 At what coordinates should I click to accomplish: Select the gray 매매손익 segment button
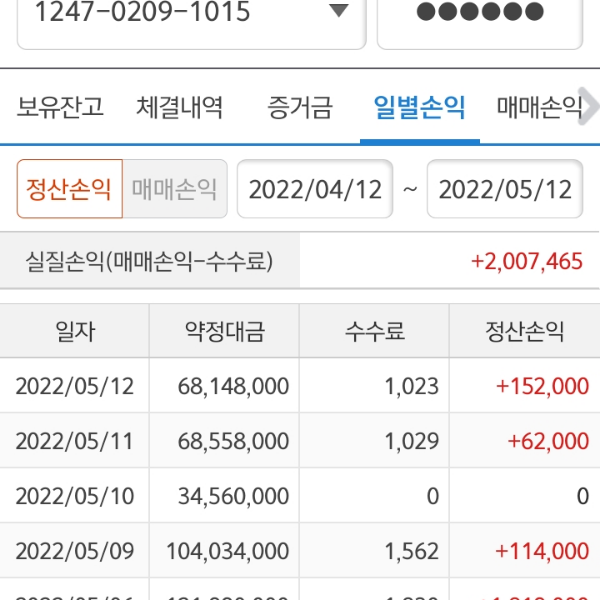click(x=175, y=189)
